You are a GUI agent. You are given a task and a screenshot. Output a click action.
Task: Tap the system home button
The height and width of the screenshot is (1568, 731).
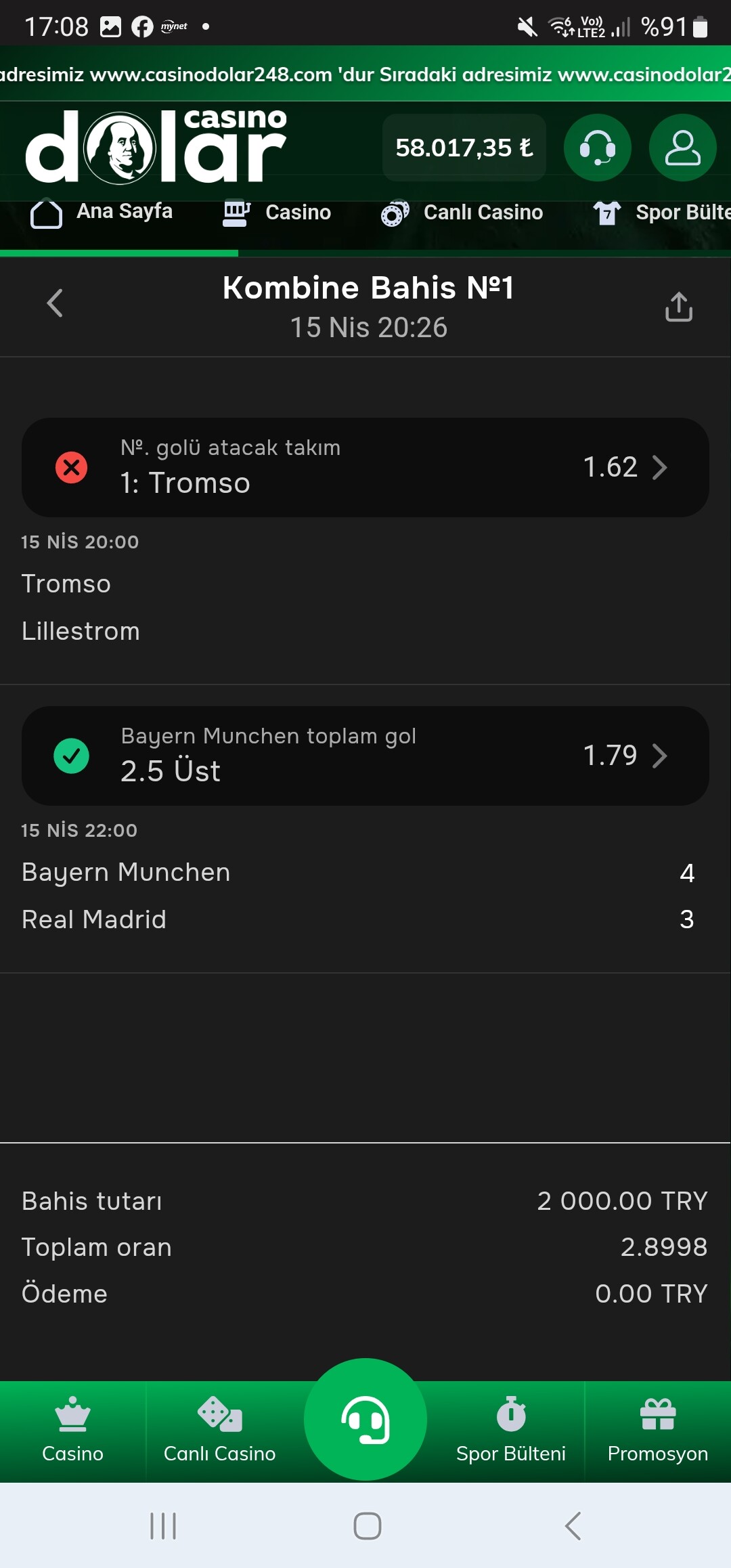(367, 1526)
